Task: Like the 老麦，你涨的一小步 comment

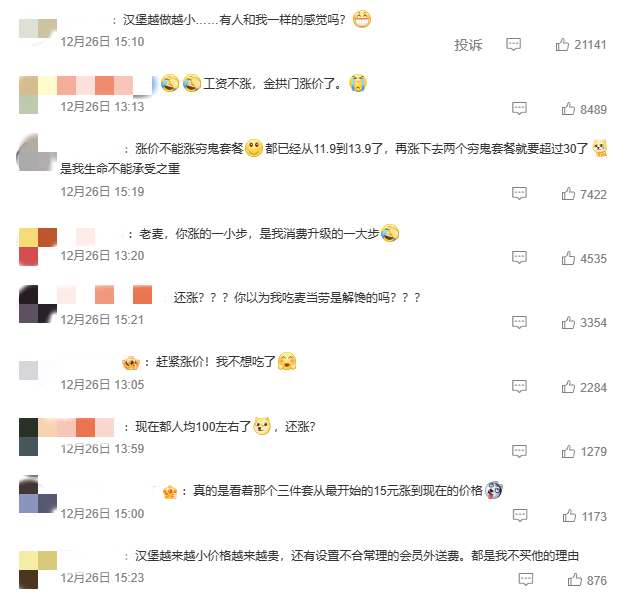Action: coord(568,258)
